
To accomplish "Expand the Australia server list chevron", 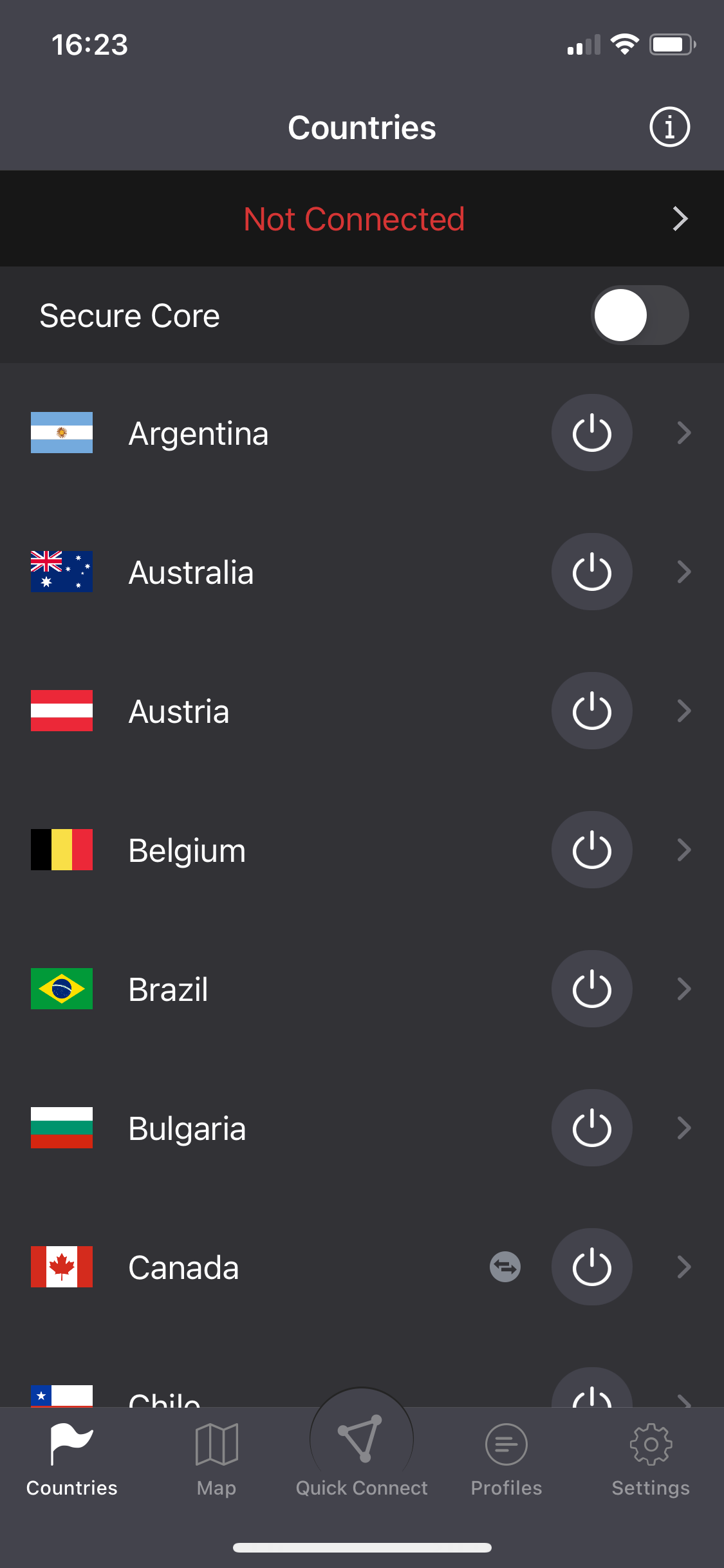I will 684,572.
